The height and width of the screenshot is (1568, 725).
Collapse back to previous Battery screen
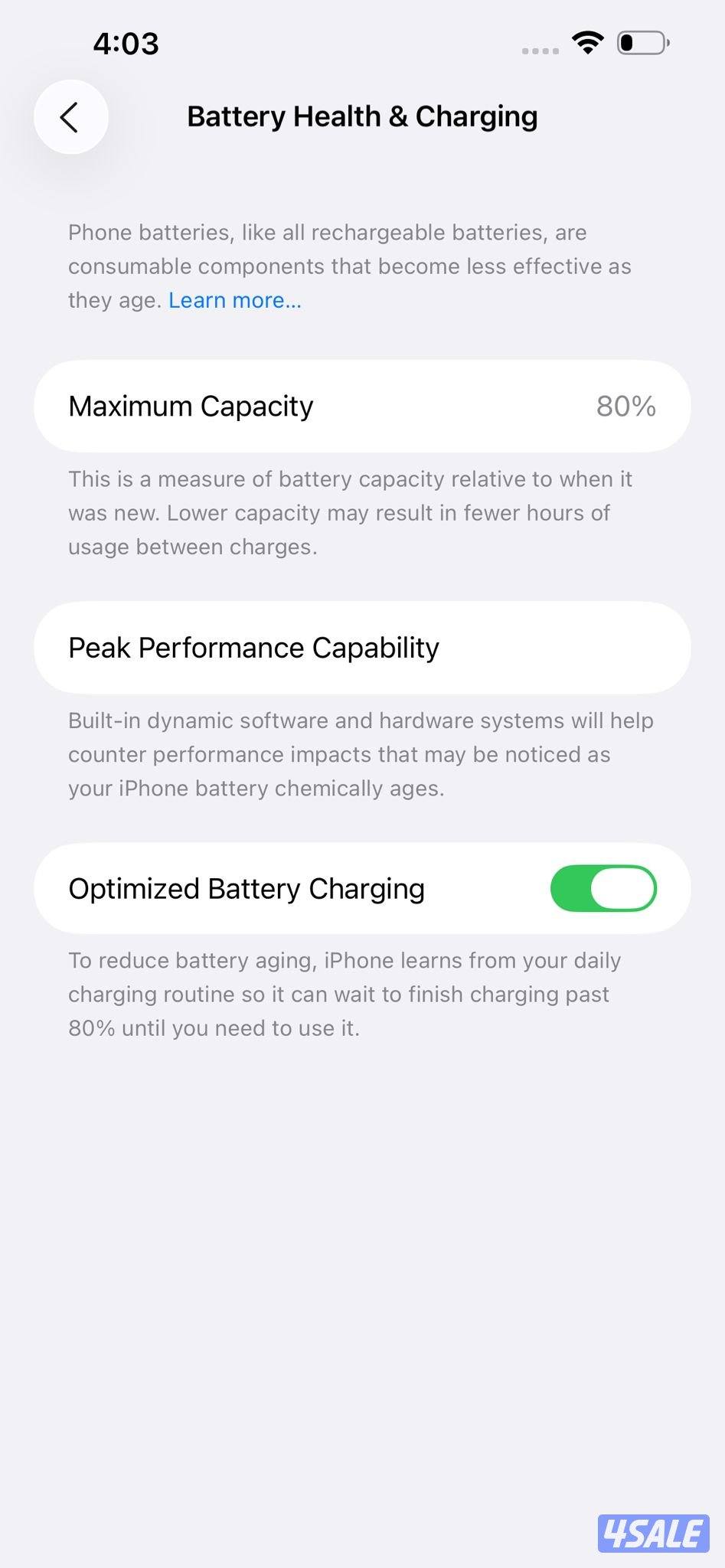(x=70, y=117)
